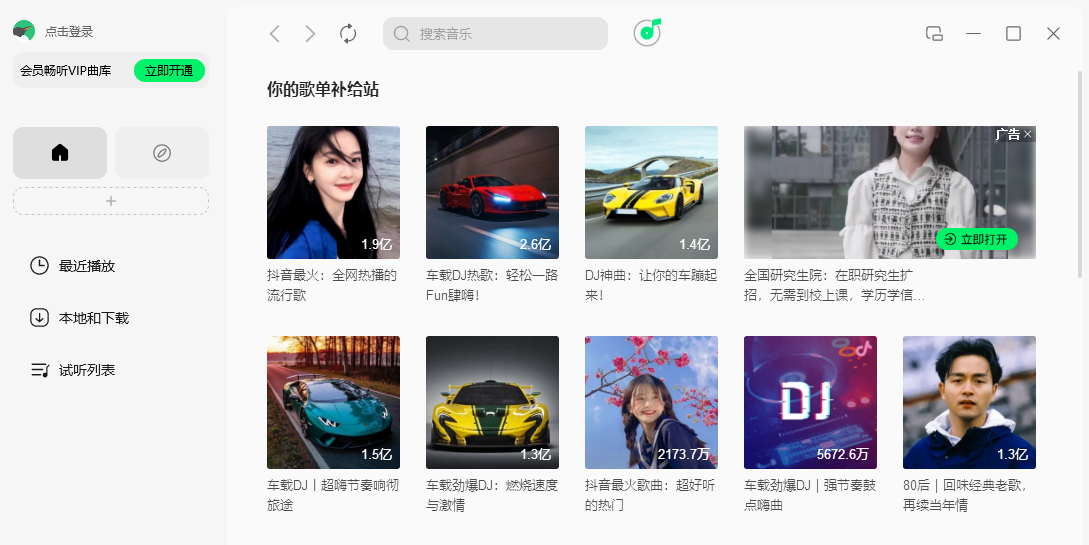Open 本地和下载
The image size is (1089, 545).
click(93, 318)
